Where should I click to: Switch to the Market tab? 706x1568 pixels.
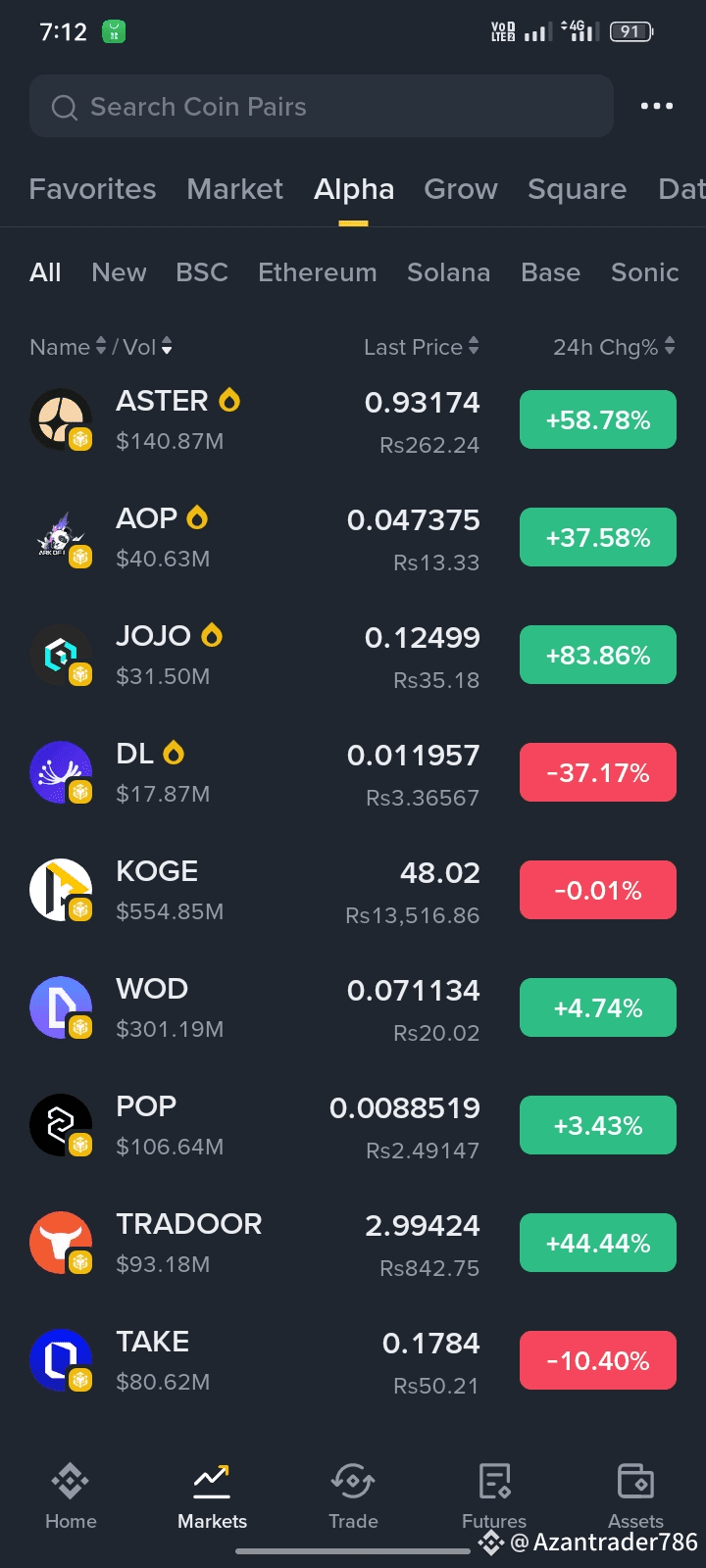coord(234,189)
